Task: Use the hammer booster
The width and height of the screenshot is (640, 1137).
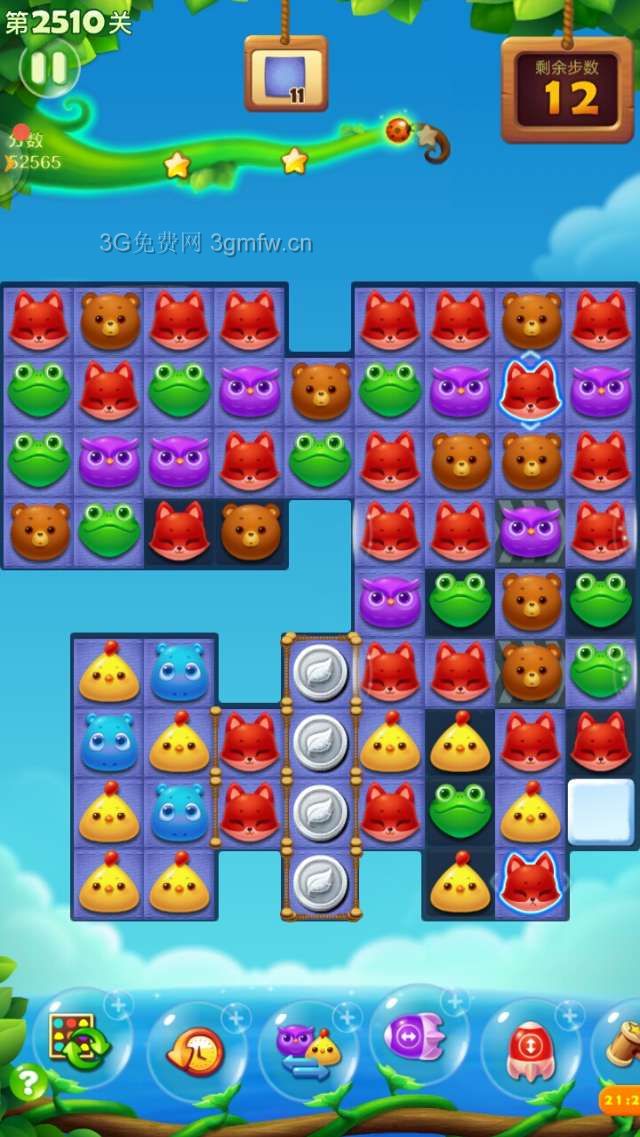Action: [x=622, y=1042]
